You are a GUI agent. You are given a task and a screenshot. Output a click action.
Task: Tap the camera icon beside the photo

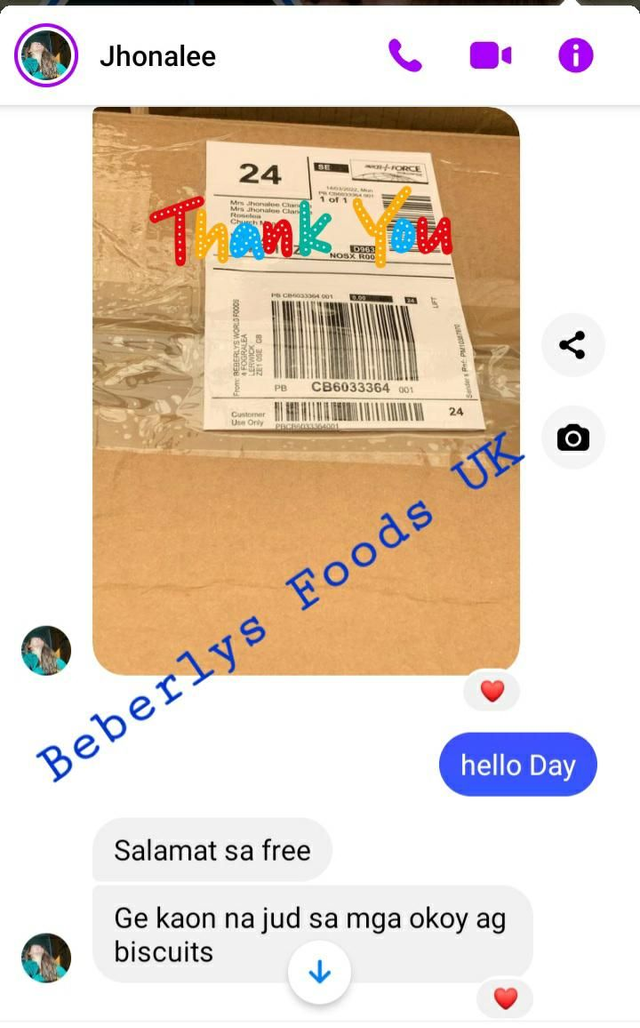(x=572, y=437)
